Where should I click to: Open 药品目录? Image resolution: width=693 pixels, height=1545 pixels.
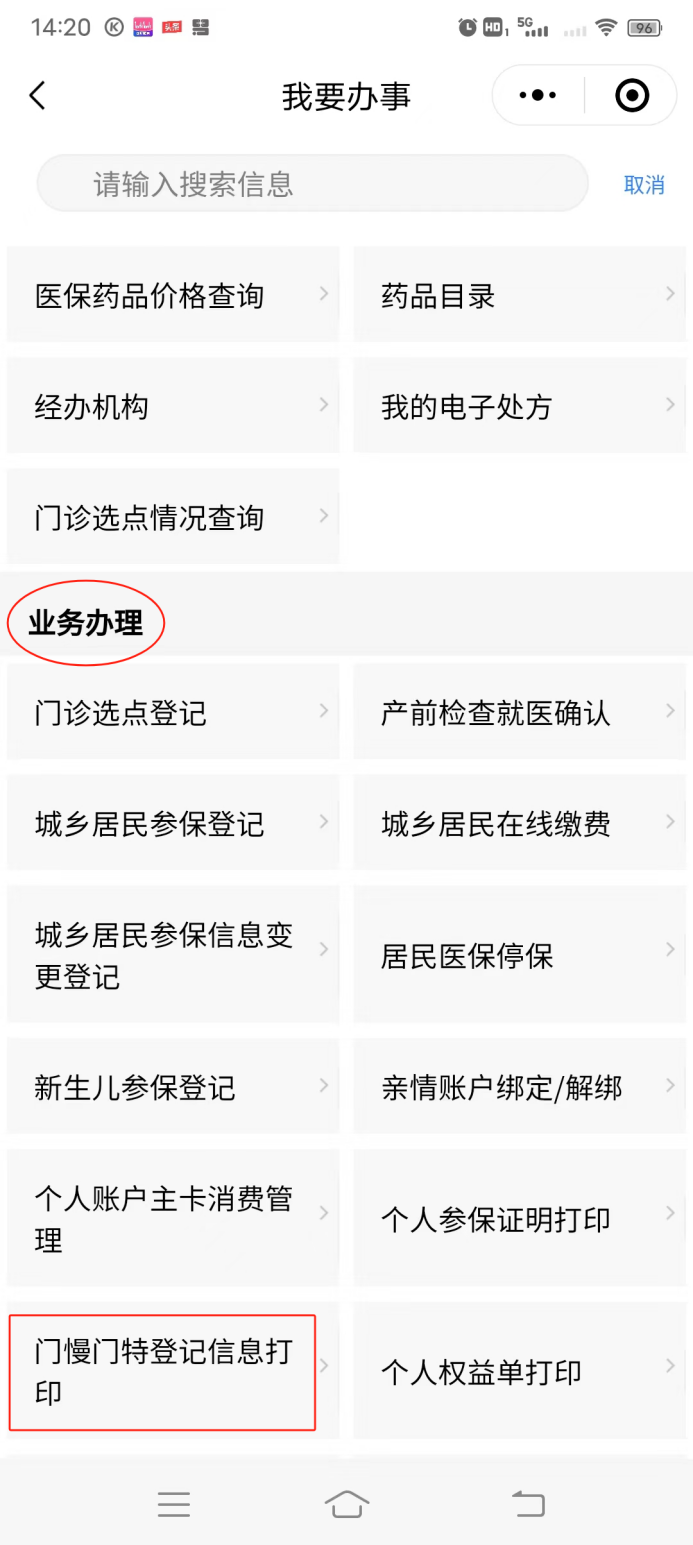pyautogui.click(x=520, y=296)
